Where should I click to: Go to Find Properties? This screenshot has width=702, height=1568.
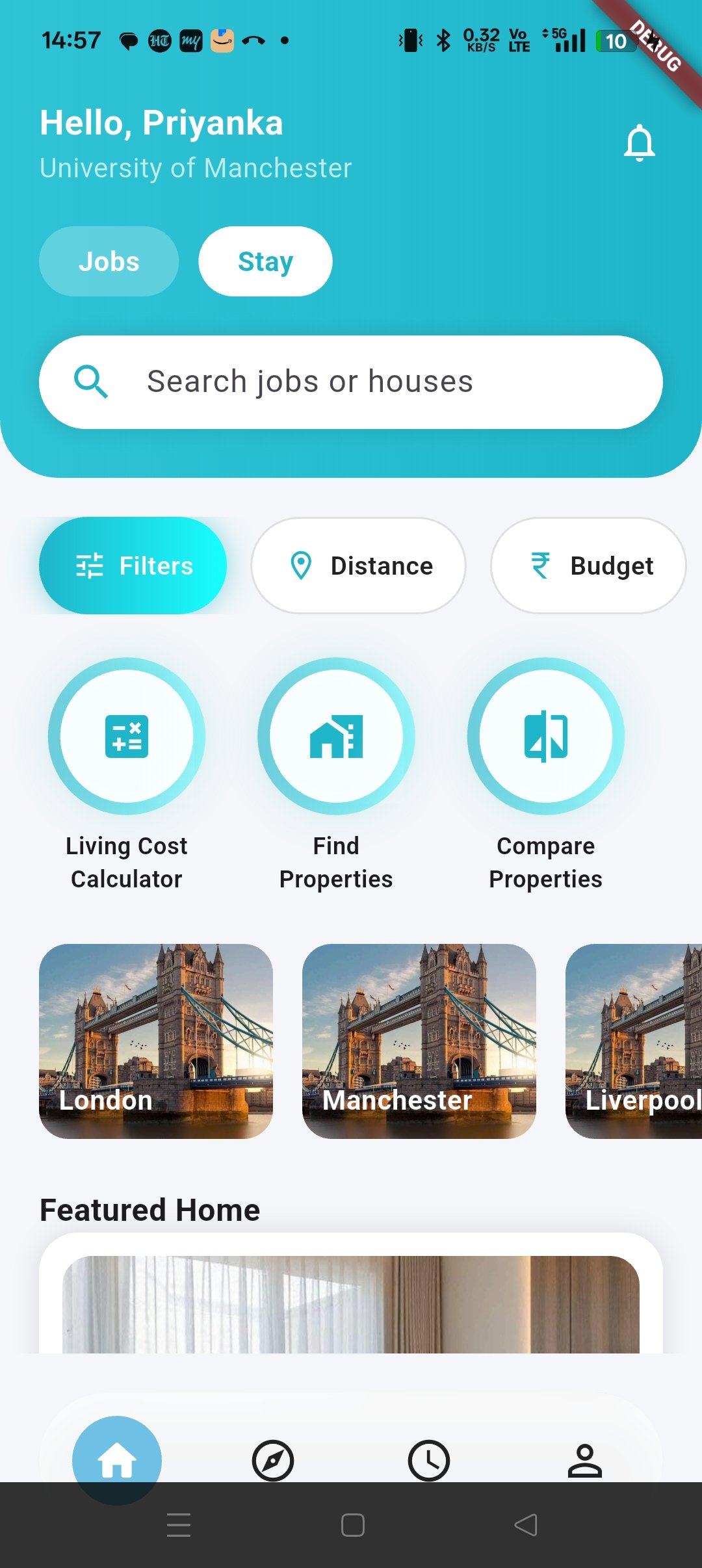click(x=336, y=737)
